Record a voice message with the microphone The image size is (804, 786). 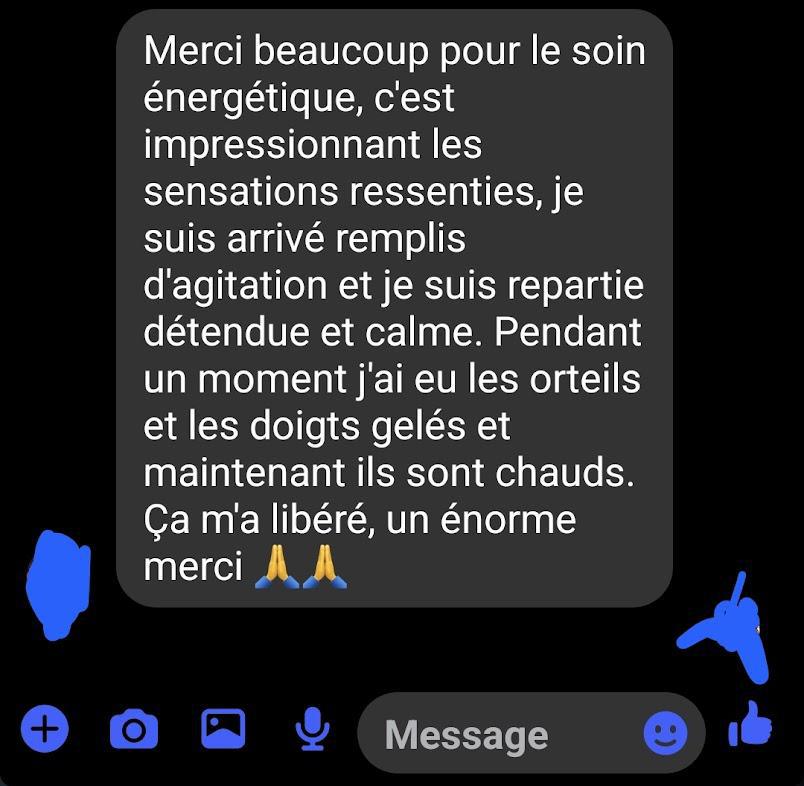[313, 730]
